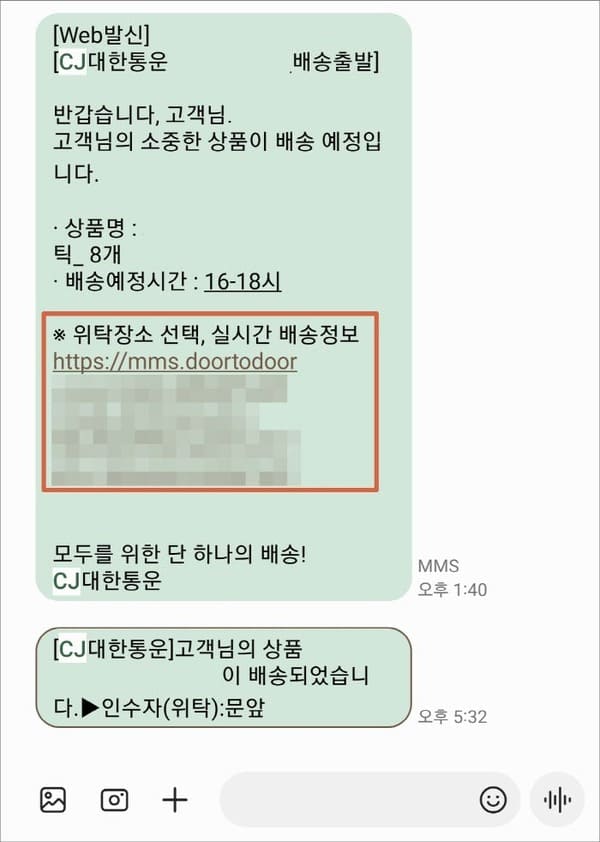
Task: Tap the plus icon for more attachments
Action: coord(175,799)
